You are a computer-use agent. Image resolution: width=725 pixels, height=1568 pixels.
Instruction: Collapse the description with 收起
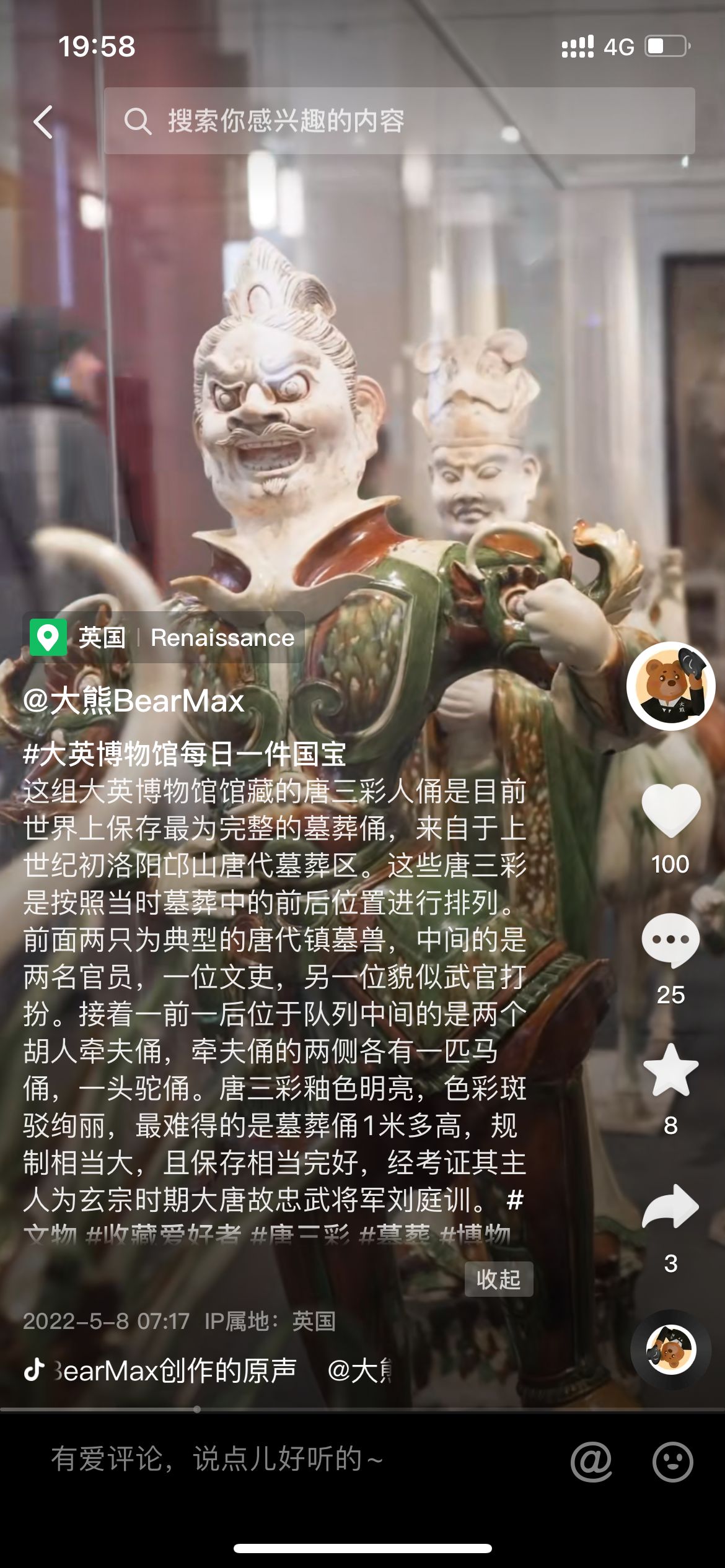click(498, 1279)
